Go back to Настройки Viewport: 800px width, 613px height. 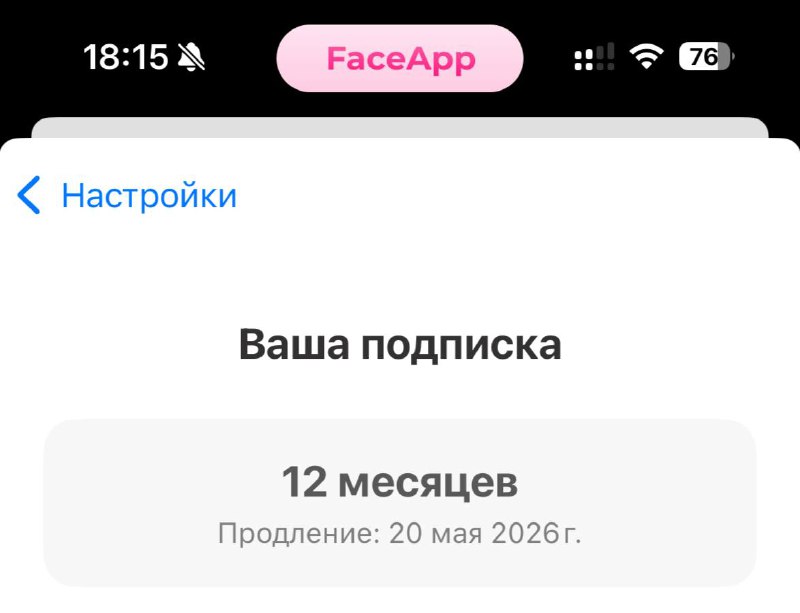(x=128, y=196)
